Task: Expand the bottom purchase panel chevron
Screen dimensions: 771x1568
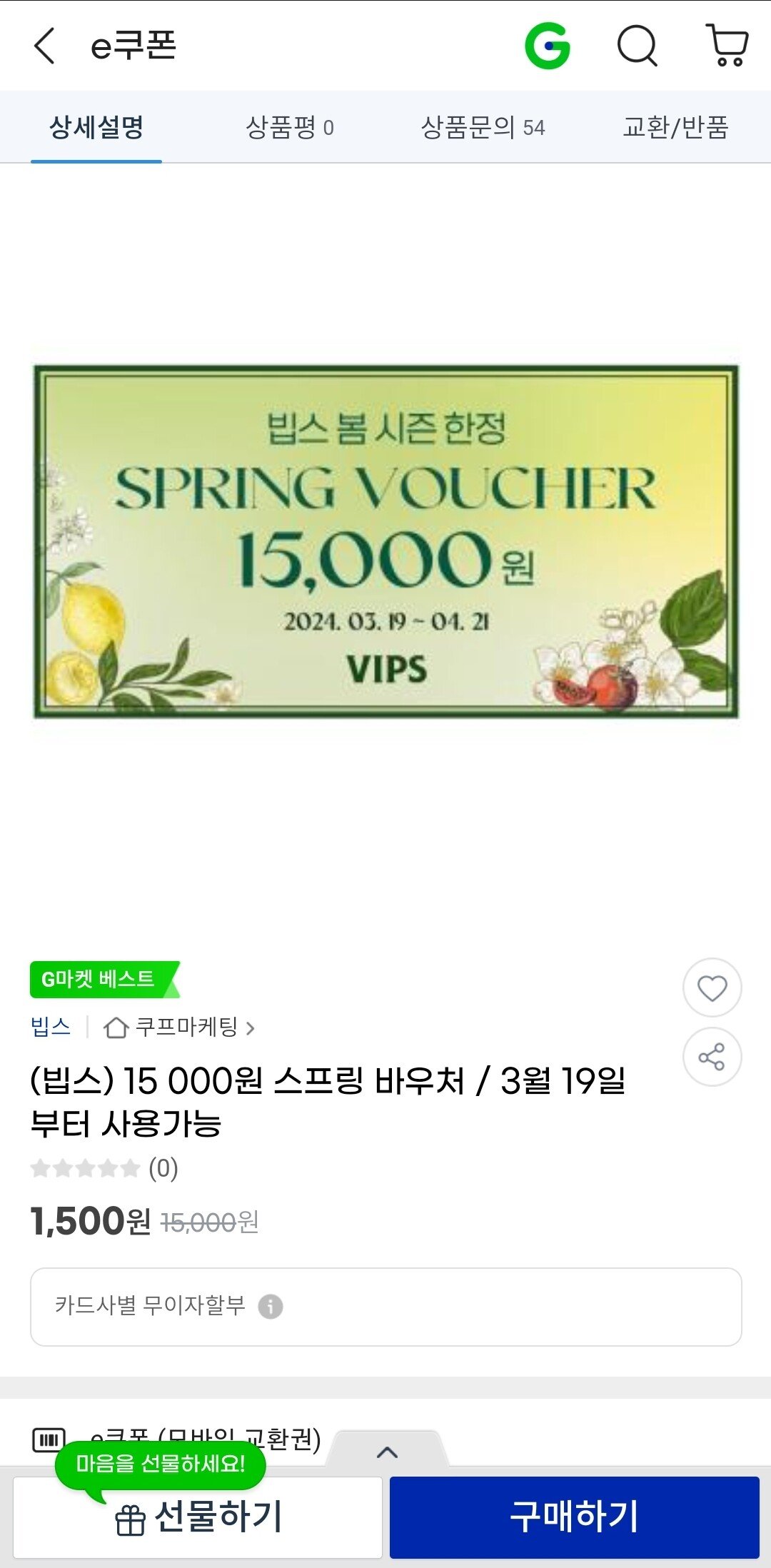Action: 387,1452
